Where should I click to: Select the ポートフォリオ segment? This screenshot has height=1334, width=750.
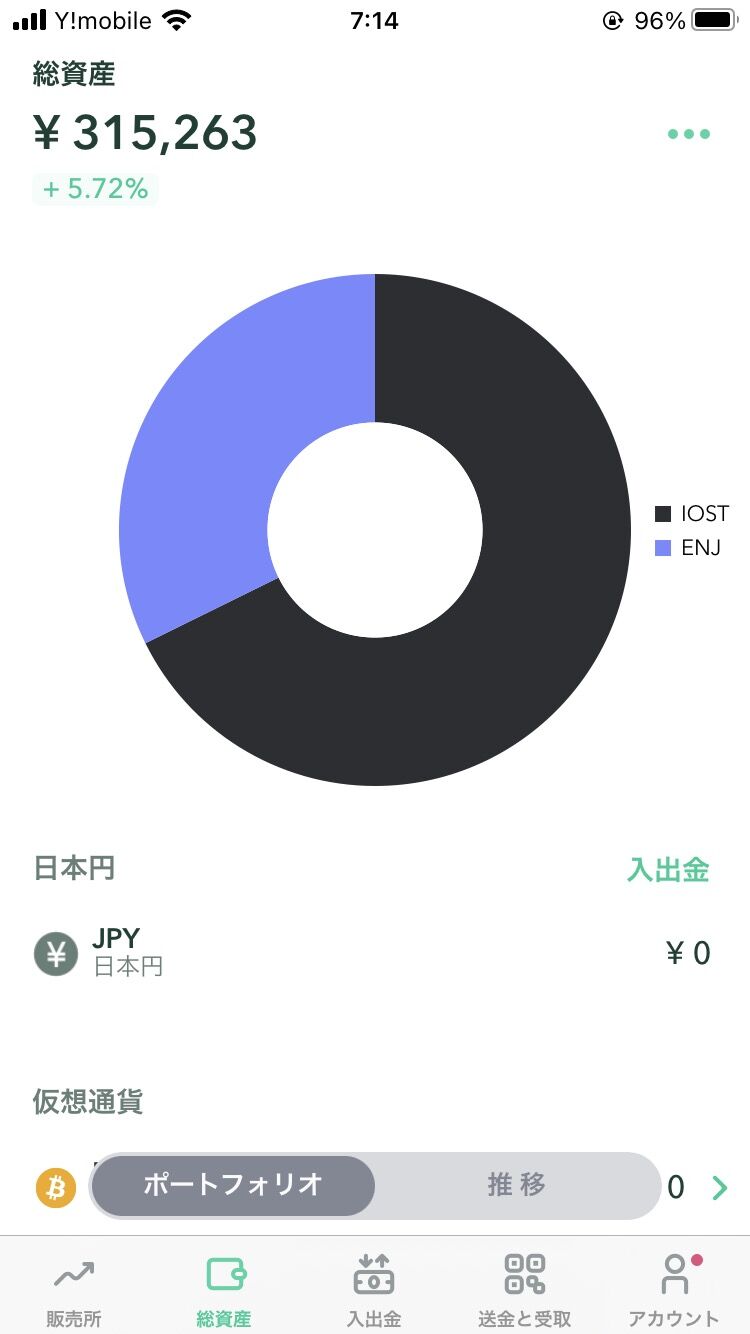[233, 1185]
